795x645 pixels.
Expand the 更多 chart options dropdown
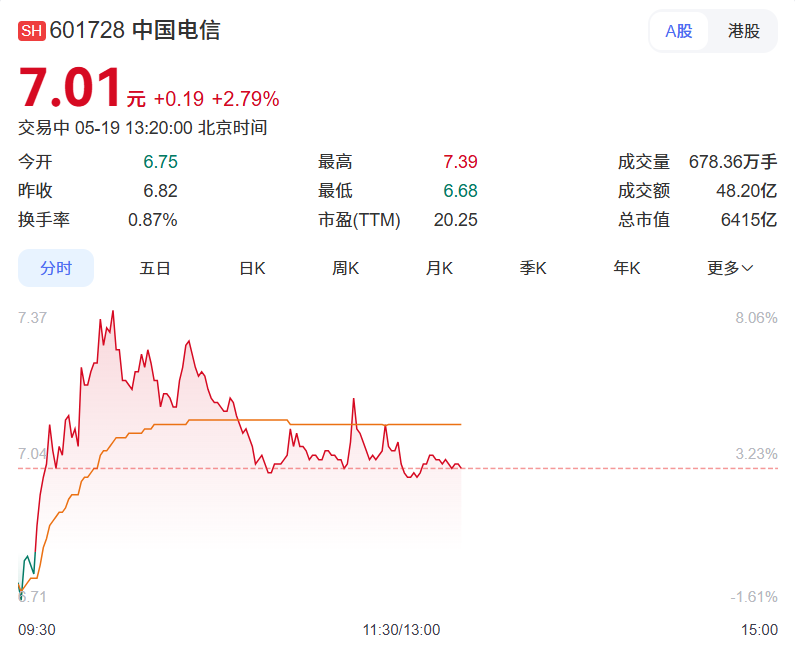click(730, 268)
